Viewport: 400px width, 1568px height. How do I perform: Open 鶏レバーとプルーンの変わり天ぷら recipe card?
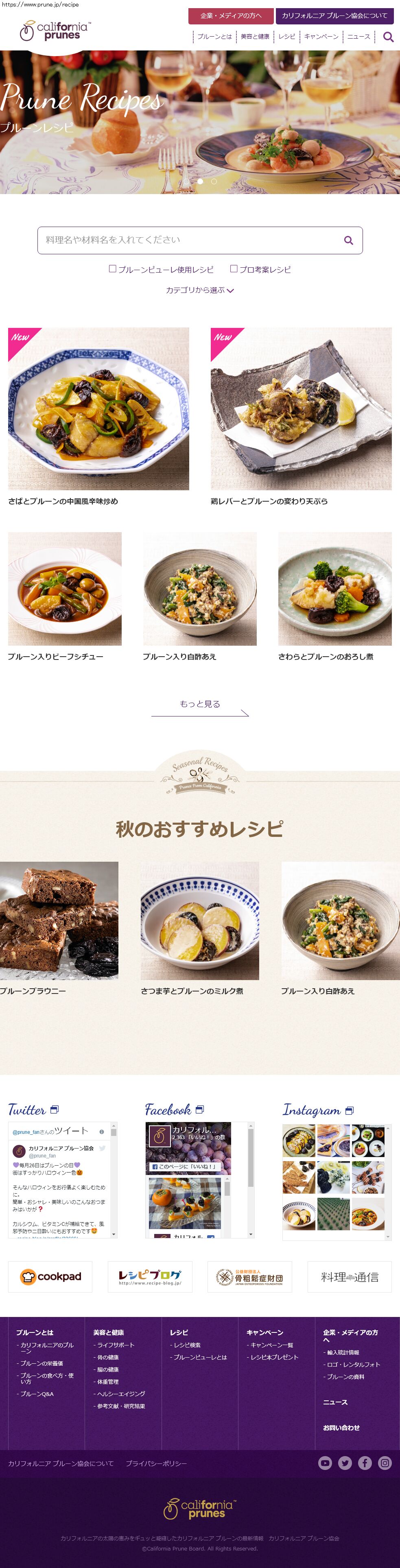point(301,409)
